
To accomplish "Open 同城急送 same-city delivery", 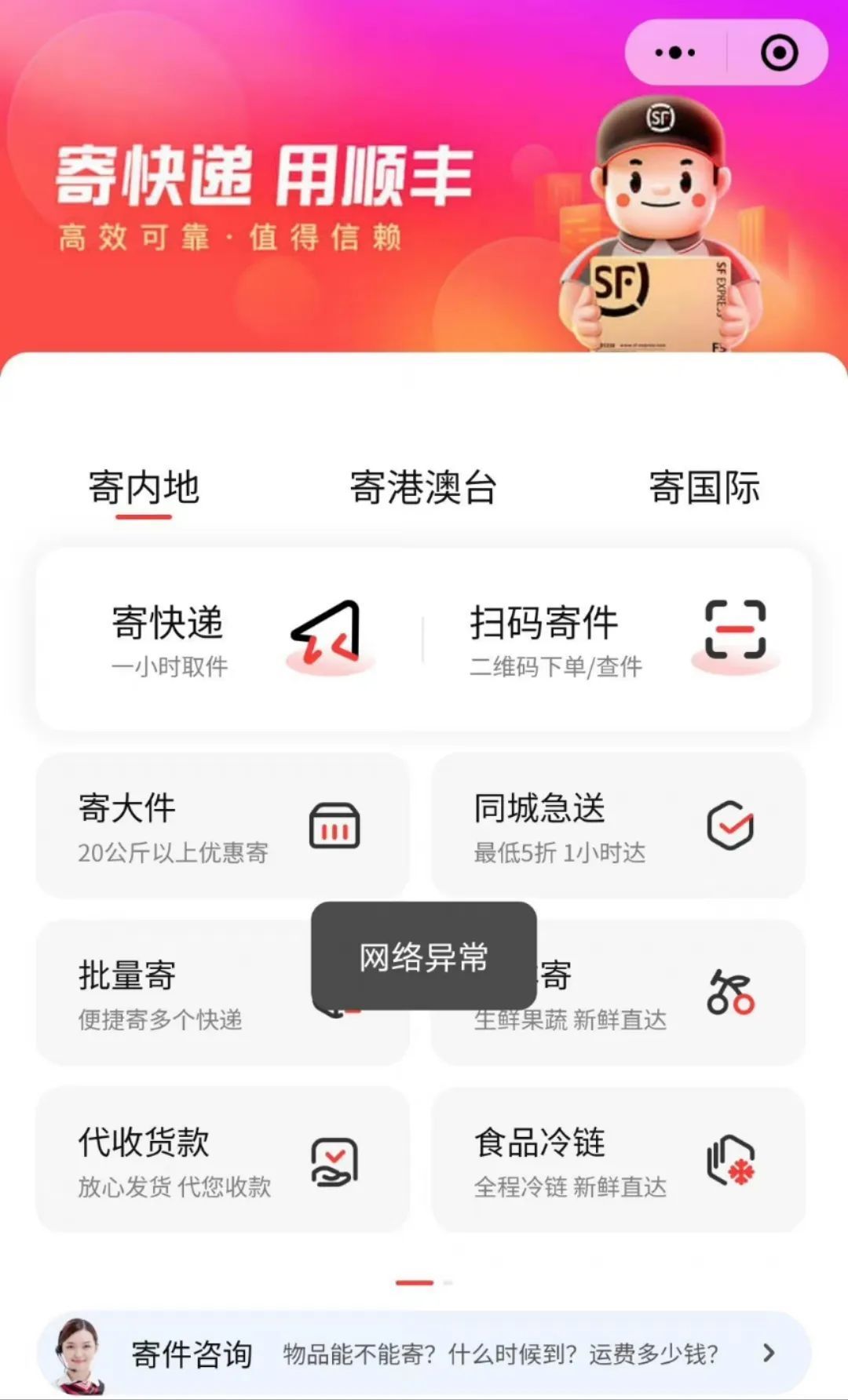I will 618,826.
